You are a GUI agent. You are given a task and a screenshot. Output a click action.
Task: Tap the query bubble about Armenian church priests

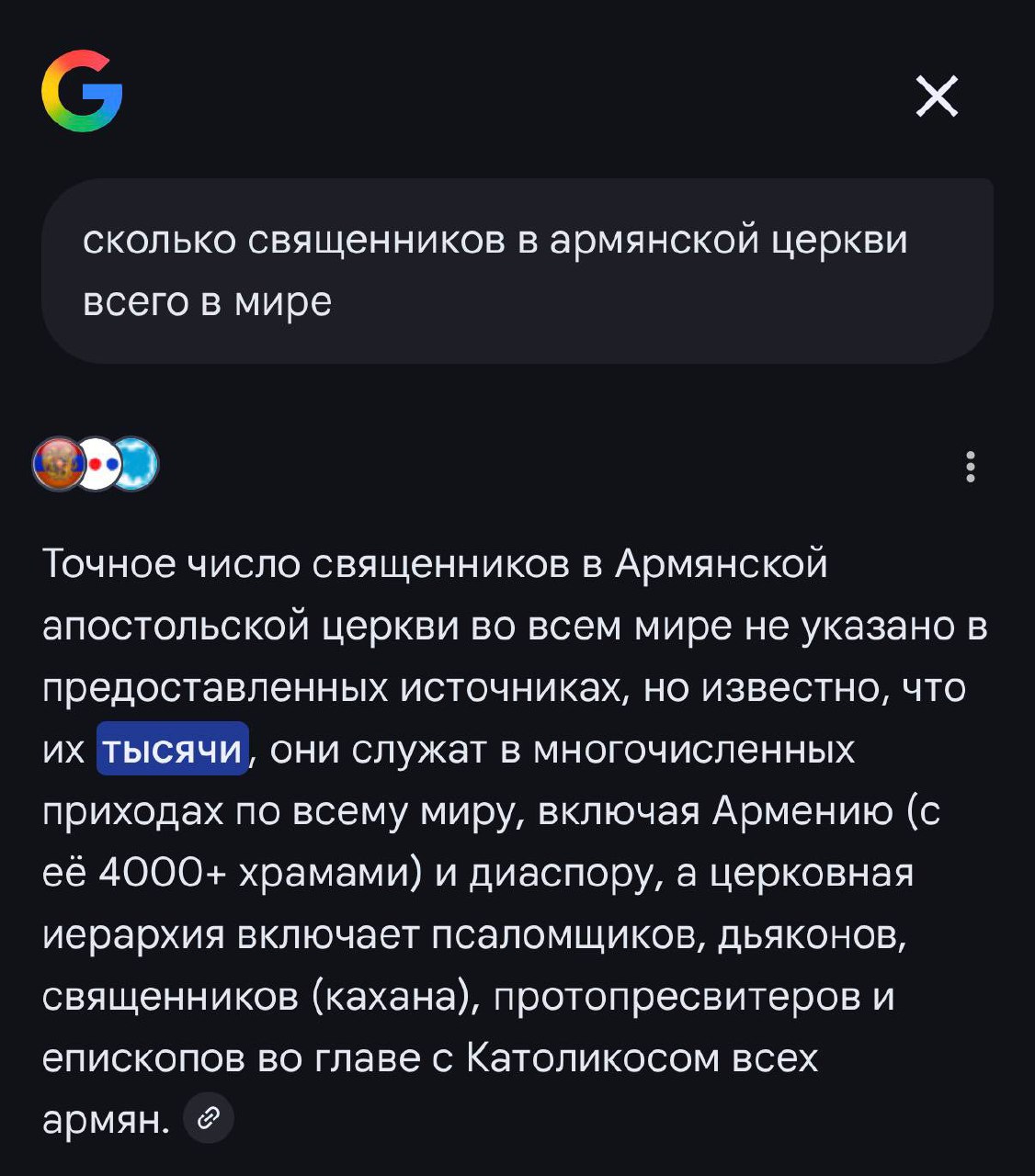[517, 270]
